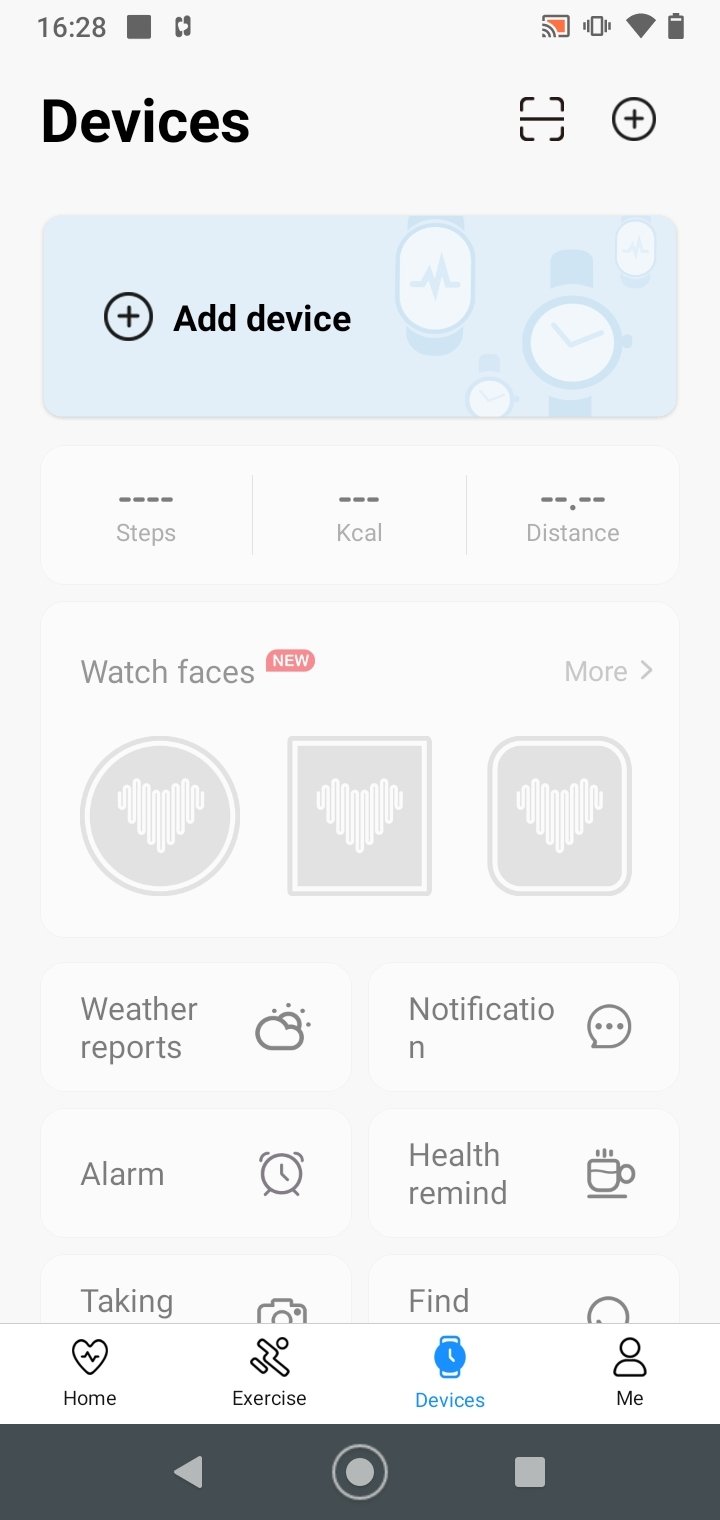Switch to the Home tab
The image size is (720, 1520).
click(x=90, y=1373)
